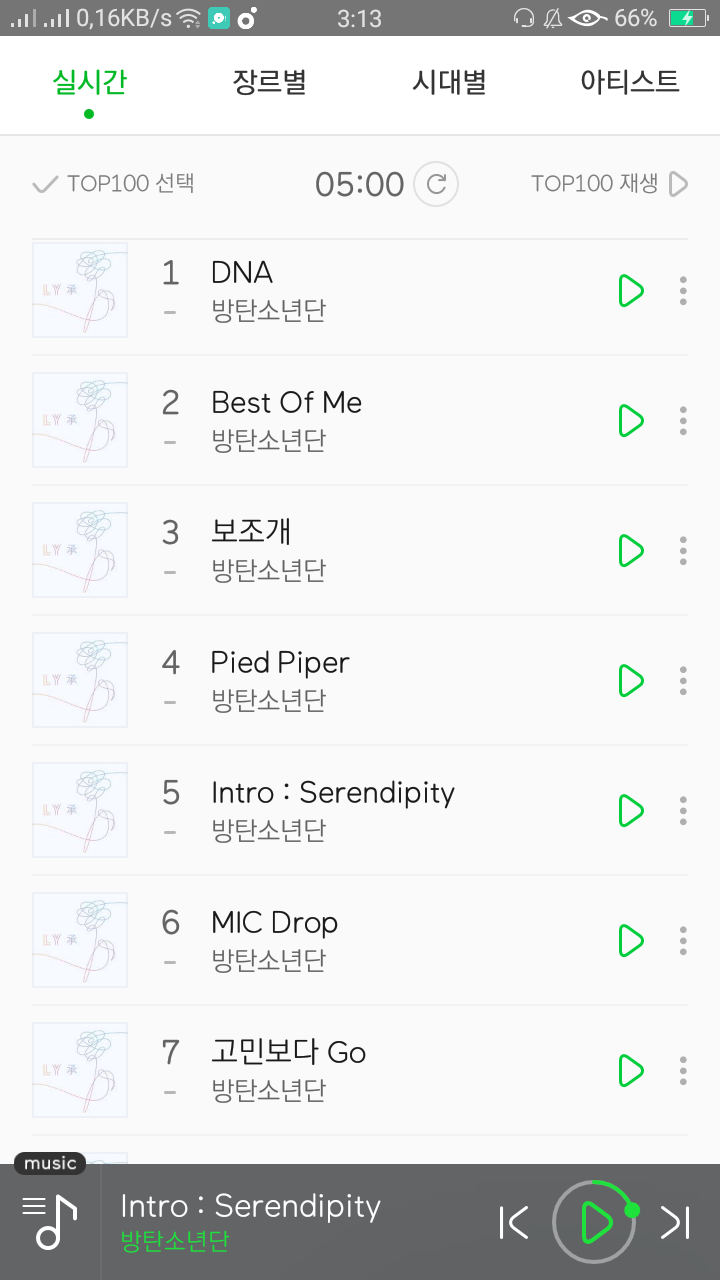
Task: Play the song Best Of Me
Action: (x=631, y=421)
